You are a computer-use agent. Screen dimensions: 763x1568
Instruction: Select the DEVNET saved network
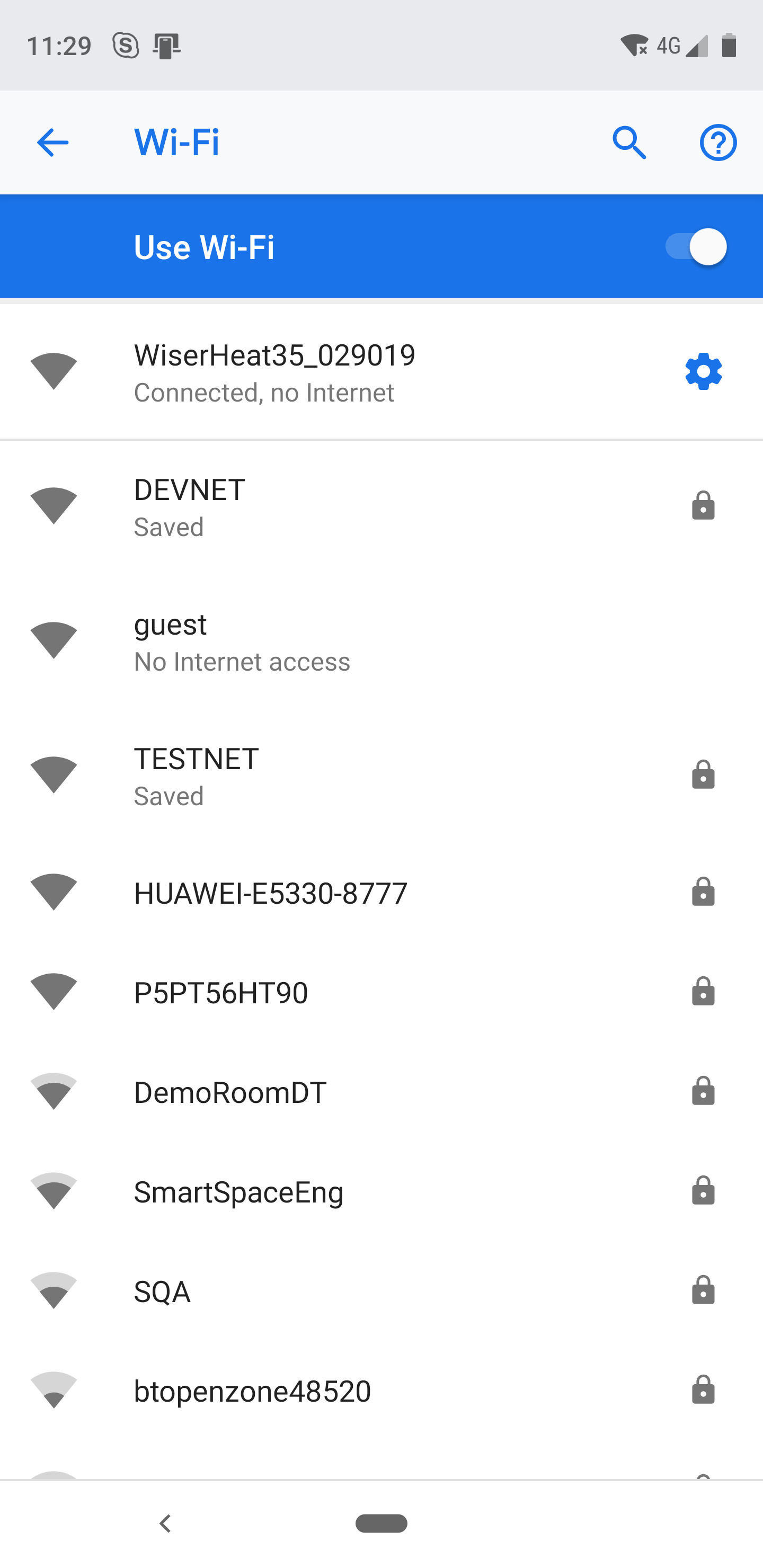244,506
